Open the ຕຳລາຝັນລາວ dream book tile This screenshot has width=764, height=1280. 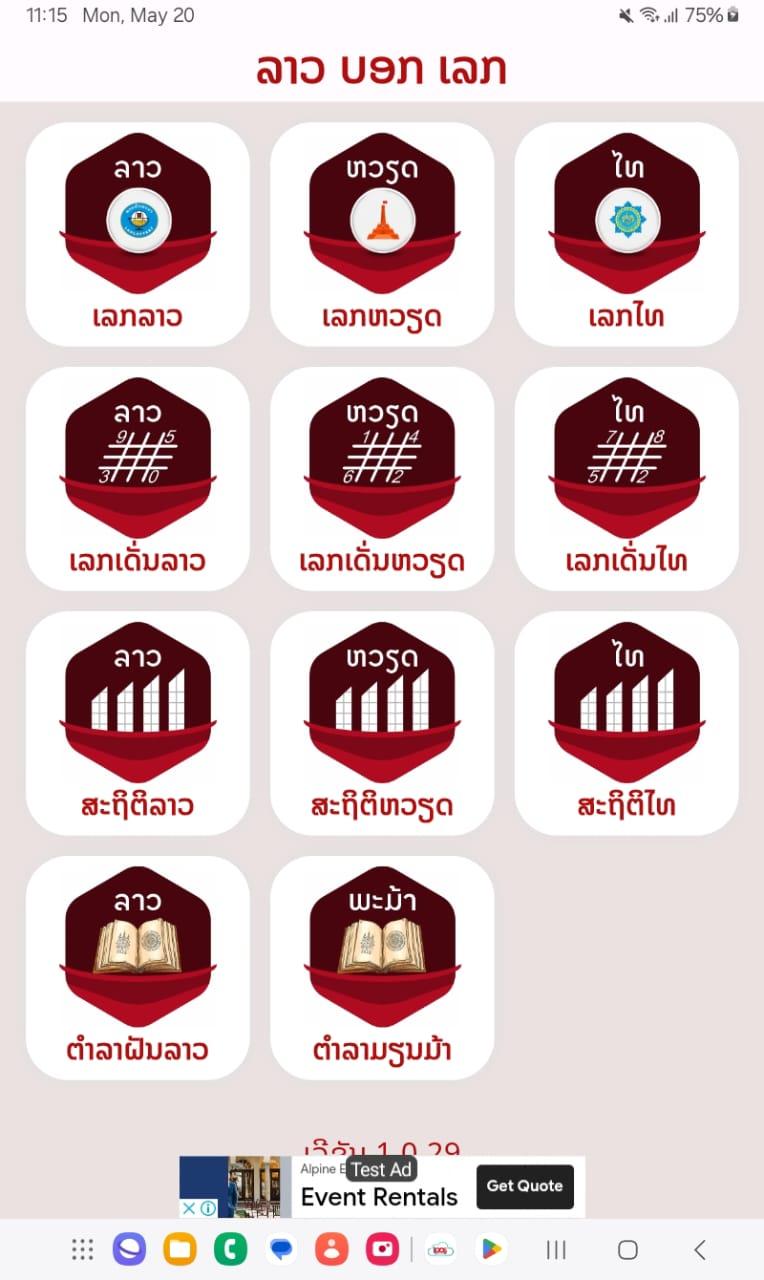[x=137, y=967]
